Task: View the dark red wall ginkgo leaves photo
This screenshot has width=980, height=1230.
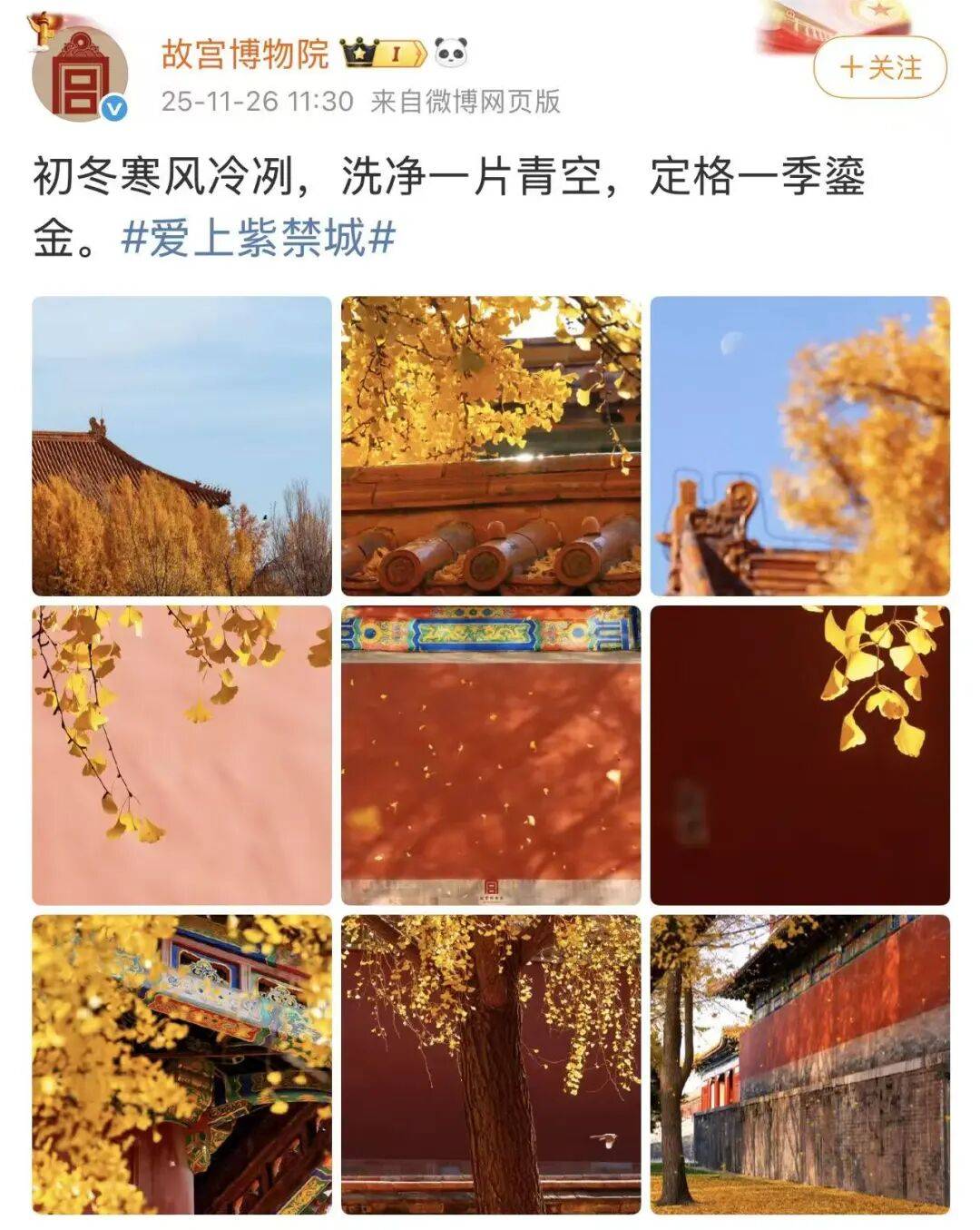Action: pos(799,755)
